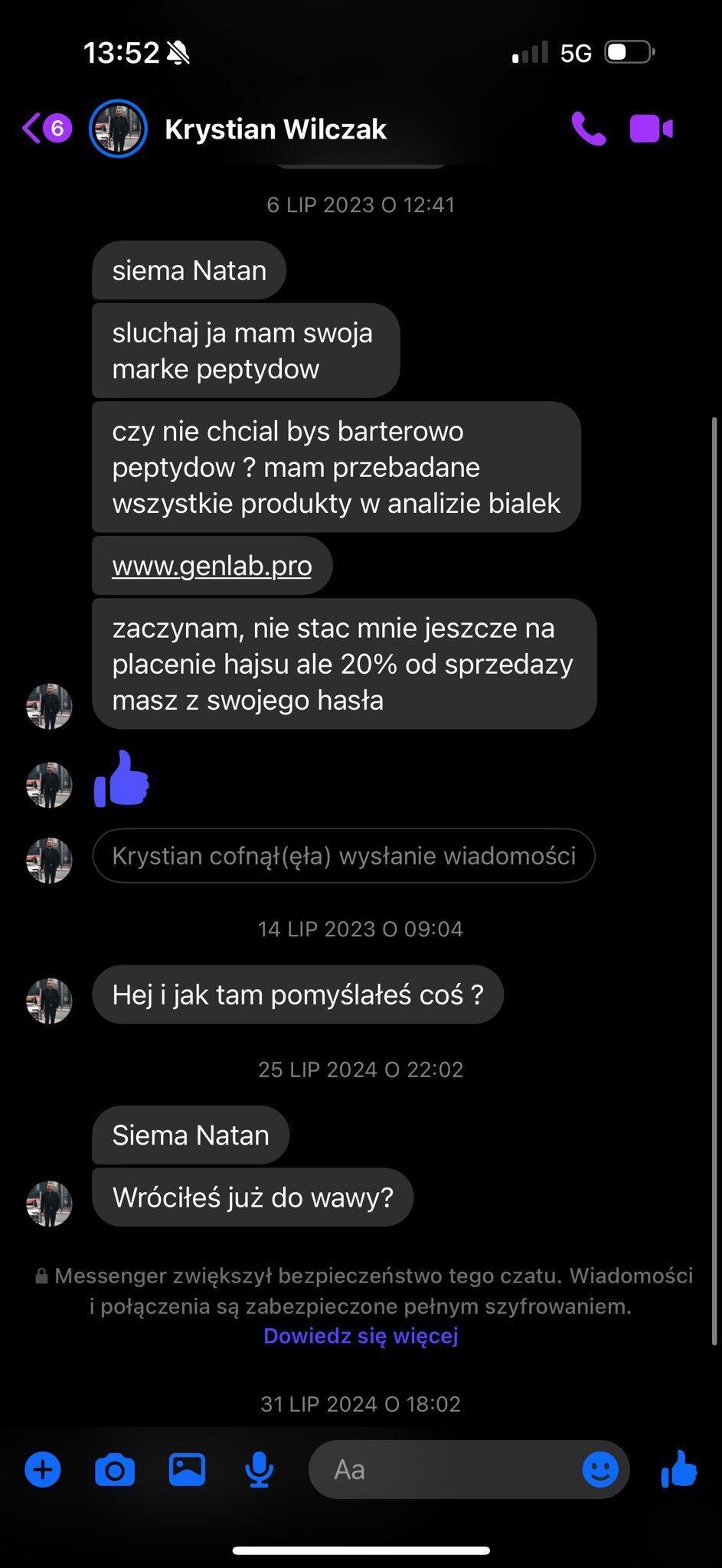The image size is (722, 1568).
Task: Send a thumbs-up like reaction
Action: [679, 1469]
